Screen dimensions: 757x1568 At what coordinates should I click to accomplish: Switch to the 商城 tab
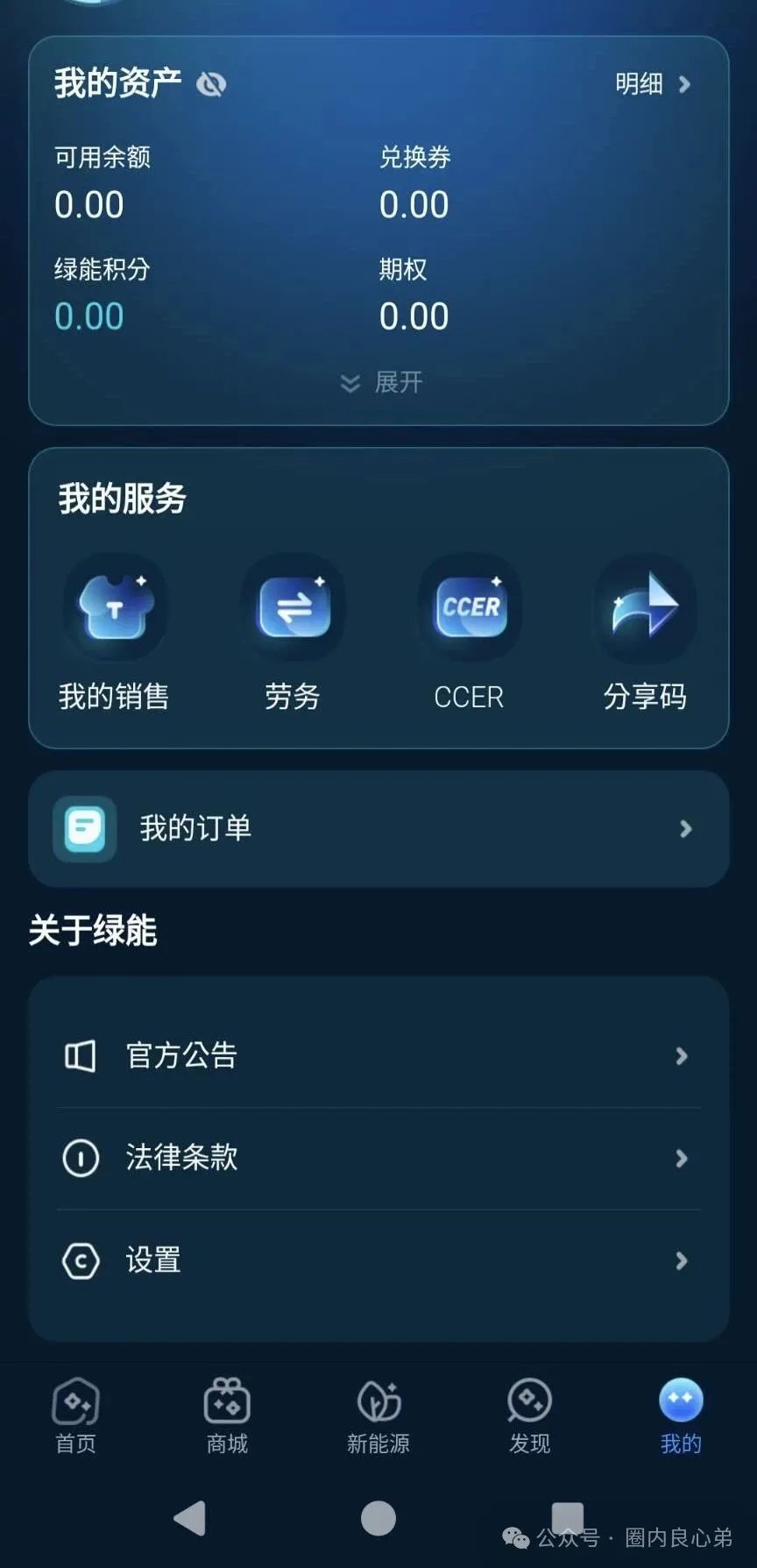[x=227, y=1416]
